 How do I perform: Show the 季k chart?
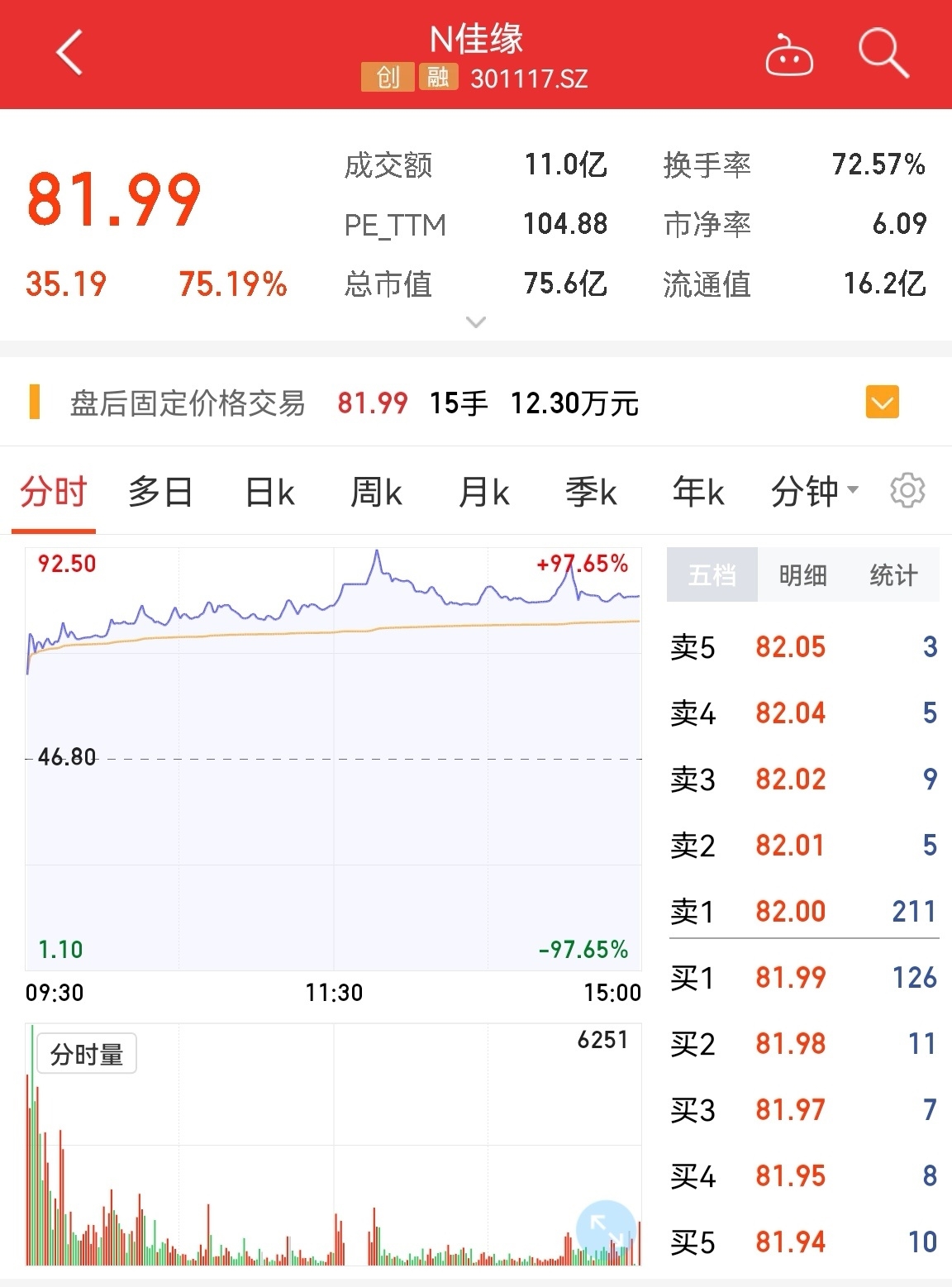591,493
